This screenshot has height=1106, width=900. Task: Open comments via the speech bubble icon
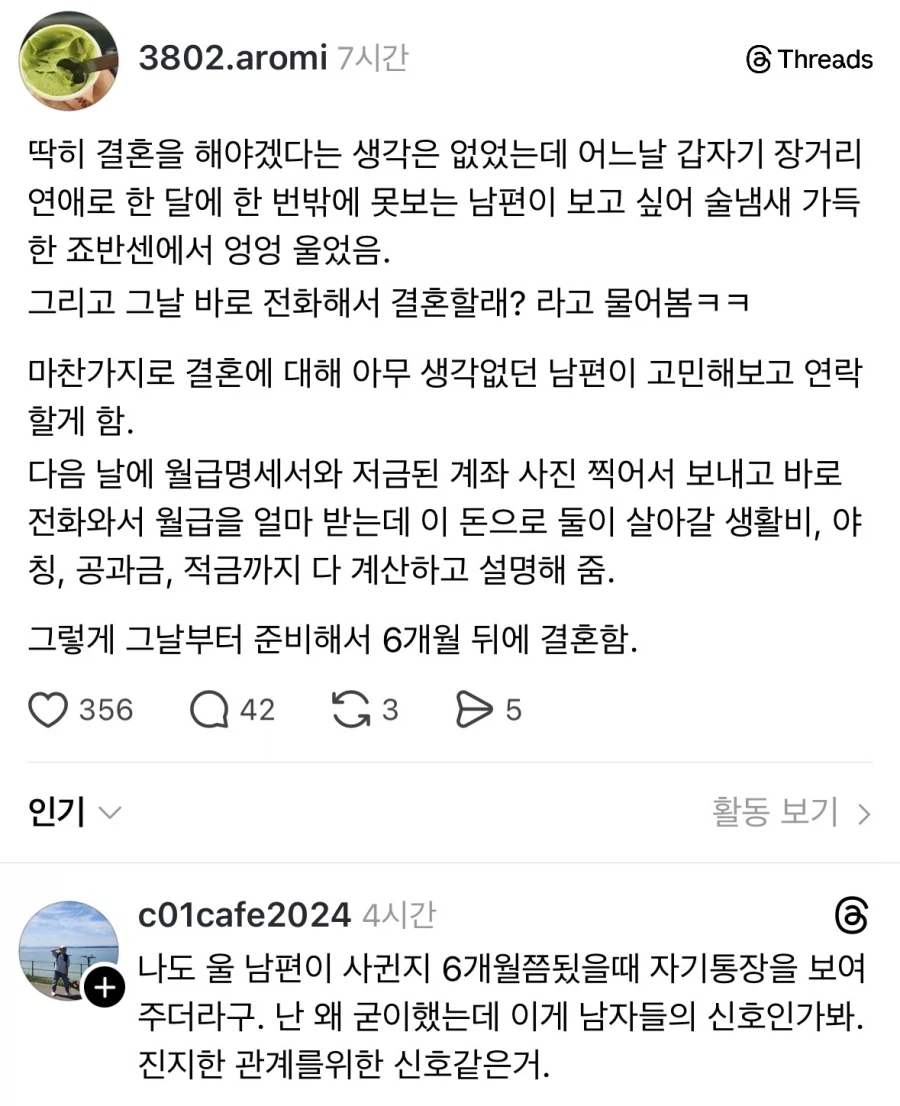click(x=207, y=709)
